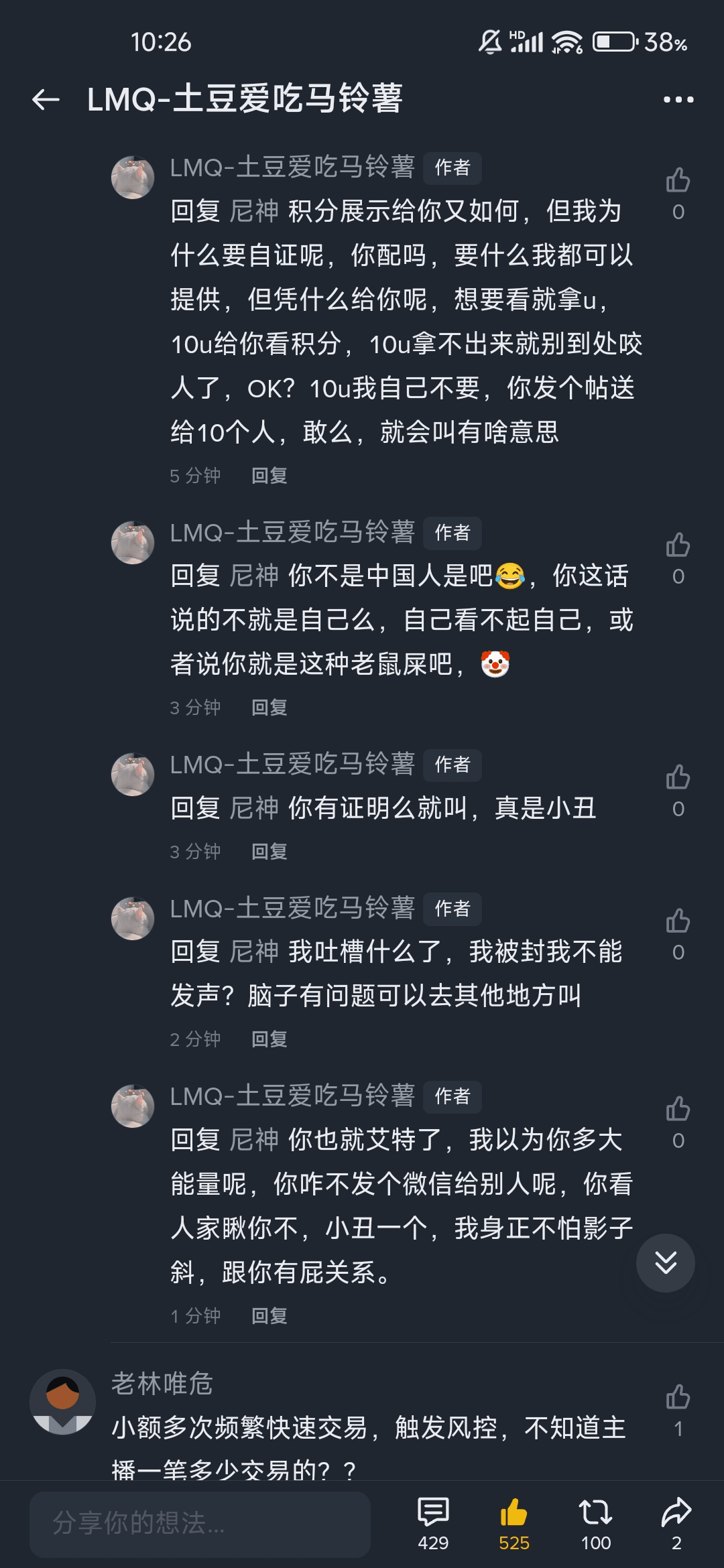Viewport: 724px width, 1568px height.
Task: Go back using the top-left arrow
Action: click(46, 100)
